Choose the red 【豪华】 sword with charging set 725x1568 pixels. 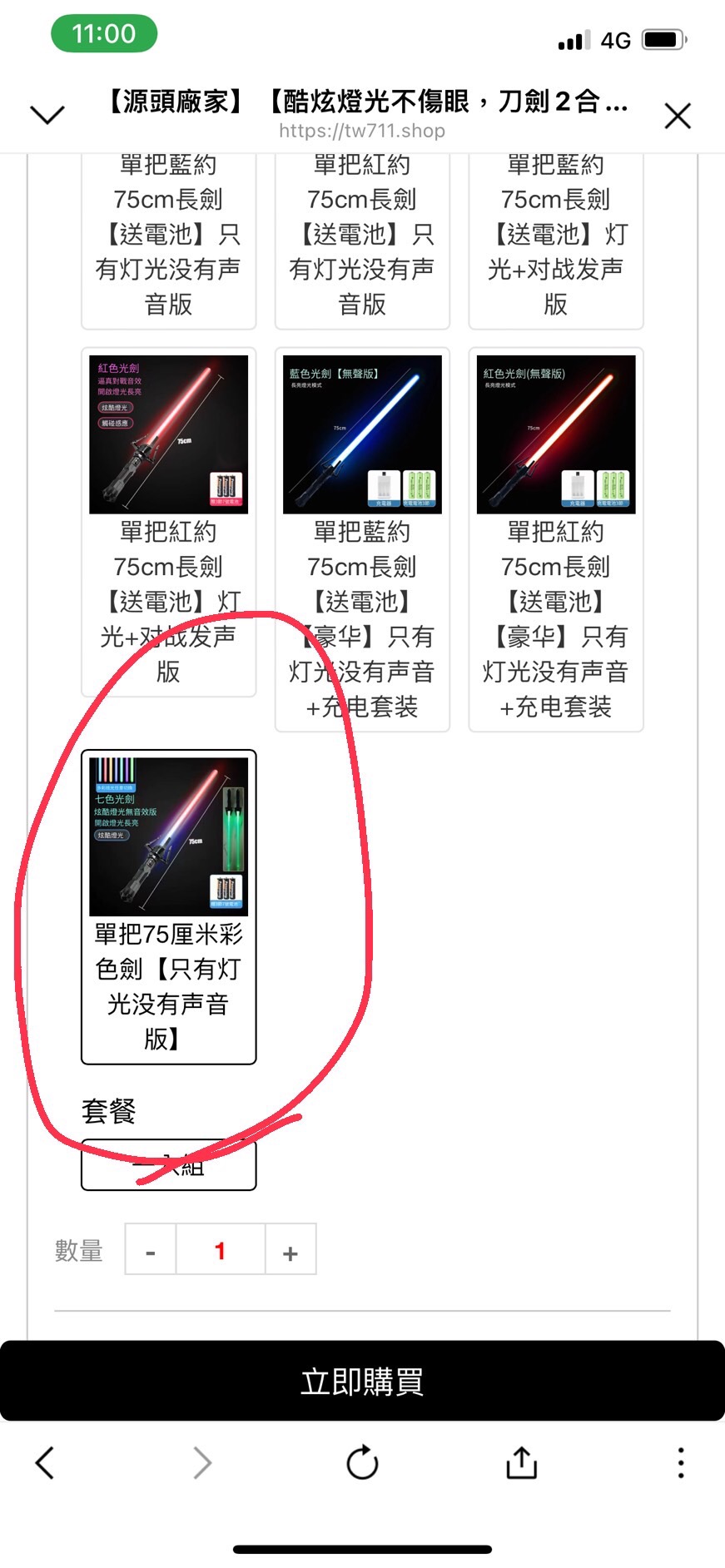tap(556, 539)
